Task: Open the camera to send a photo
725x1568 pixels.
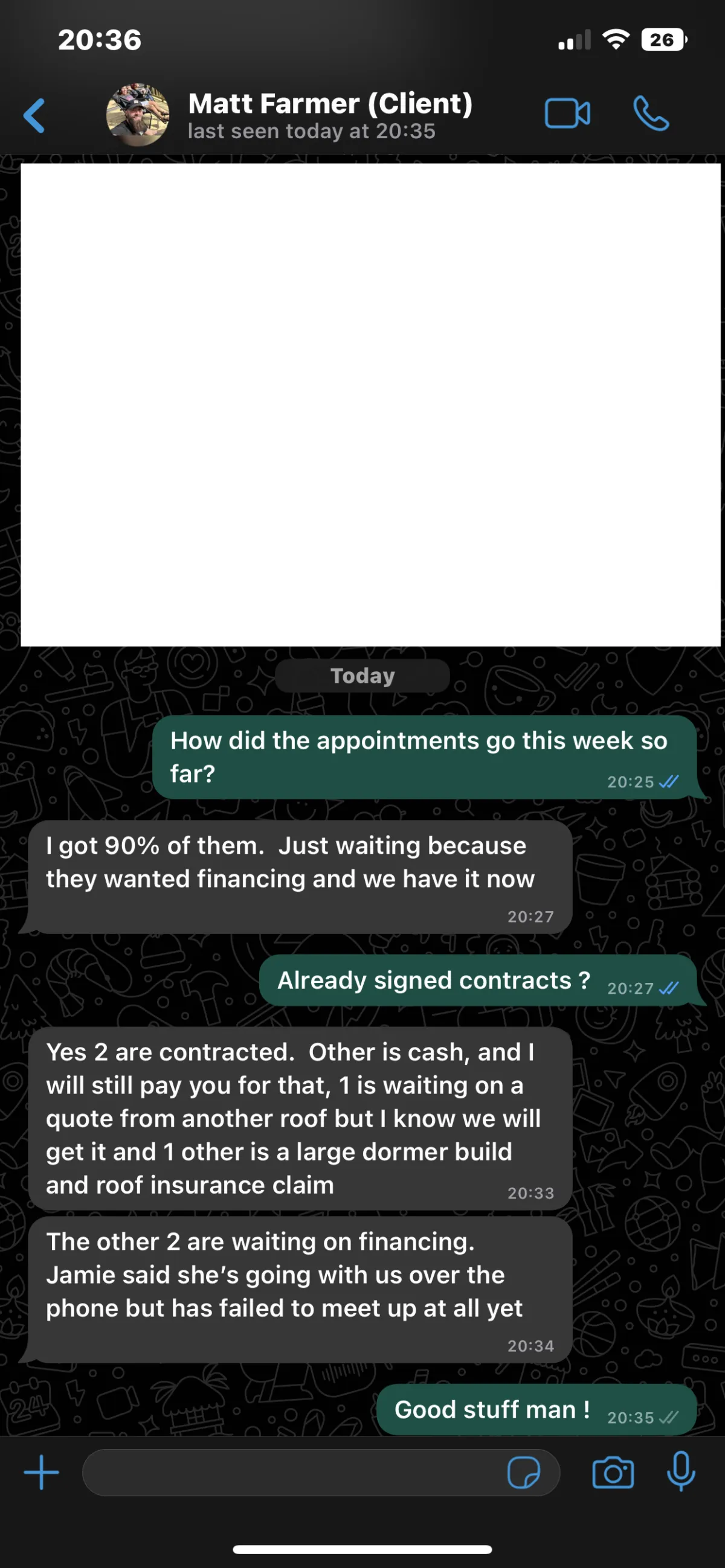Action: pos(613,1473)
